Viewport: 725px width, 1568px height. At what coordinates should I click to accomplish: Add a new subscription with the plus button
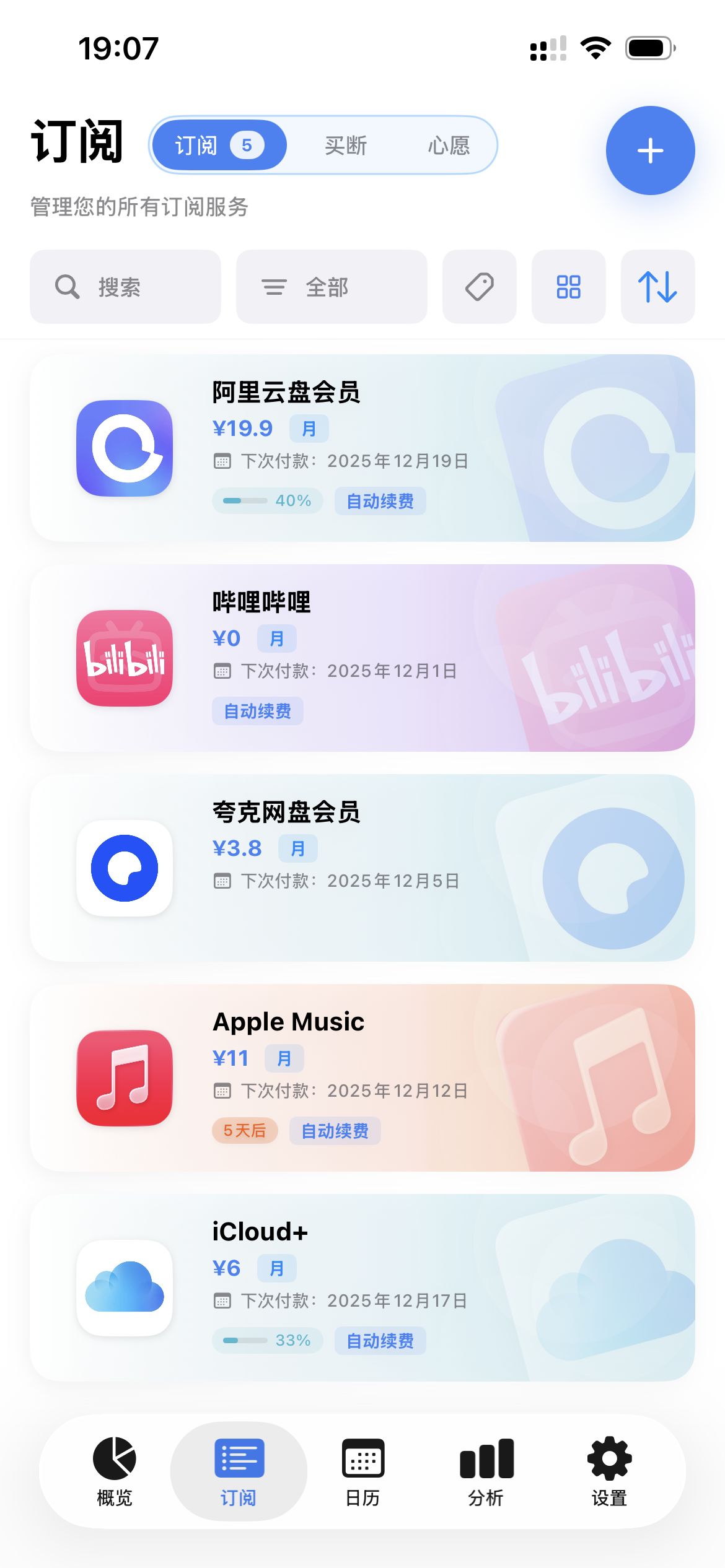[x=650, y=150]
